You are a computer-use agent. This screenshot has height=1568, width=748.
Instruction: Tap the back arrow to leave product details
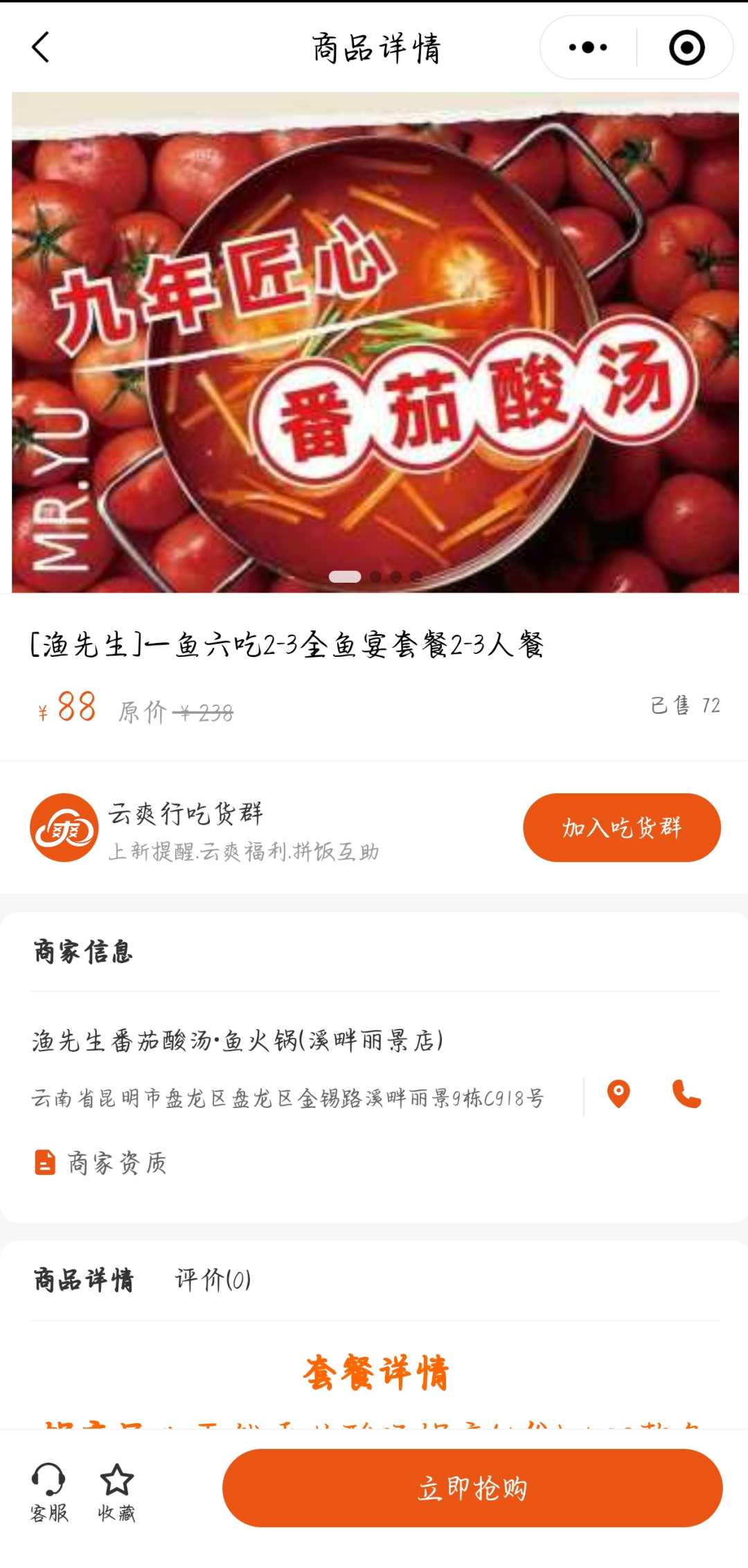coord(39,47)
